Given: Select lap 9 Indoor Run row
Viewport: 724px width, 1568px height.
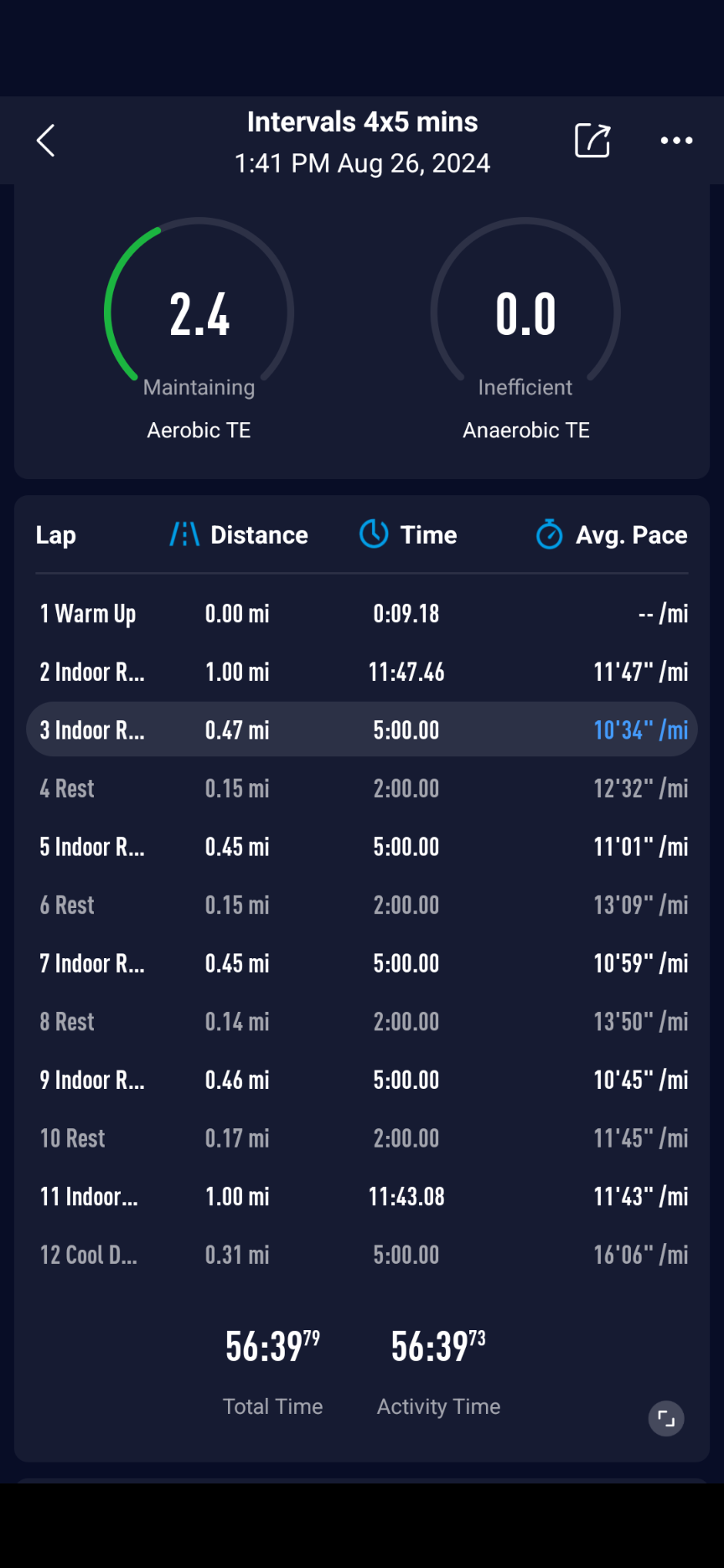Looking at the screenshot, I should point(362,1080).
